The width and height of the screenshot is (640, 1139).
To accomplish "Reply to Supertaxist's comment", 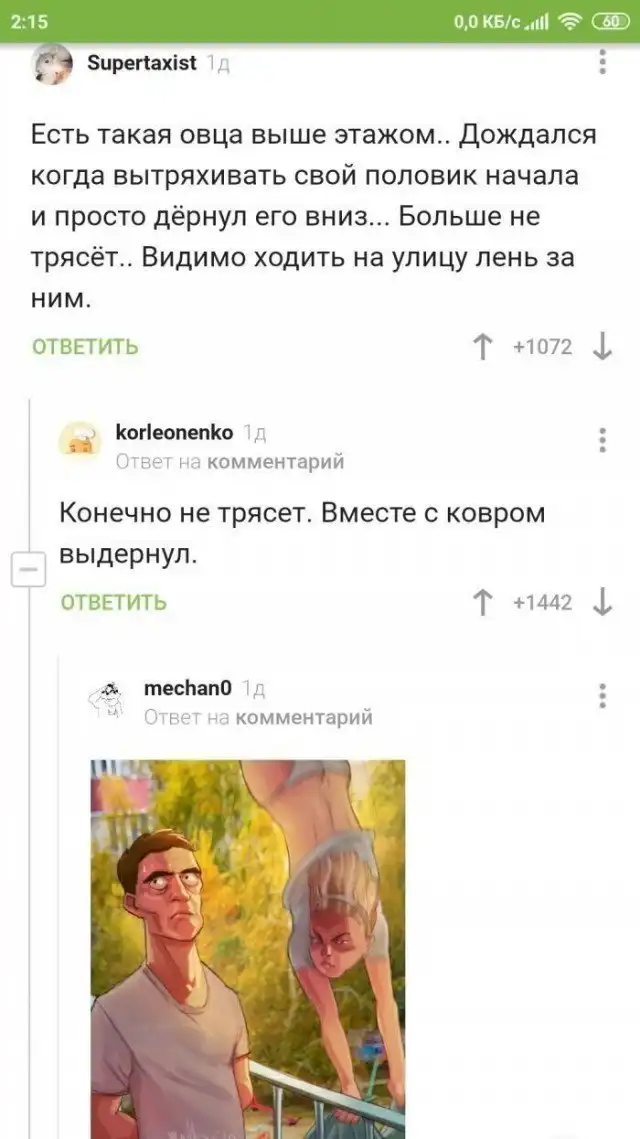I will [85, 347].
